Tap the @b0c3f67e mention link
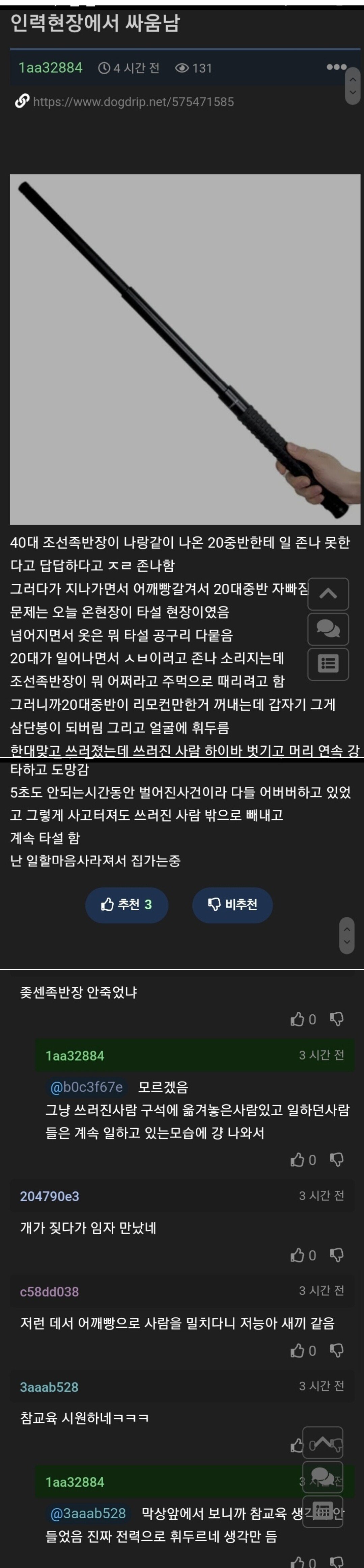The width and height of the screenshot is (364, 1568). point(86,1087)
